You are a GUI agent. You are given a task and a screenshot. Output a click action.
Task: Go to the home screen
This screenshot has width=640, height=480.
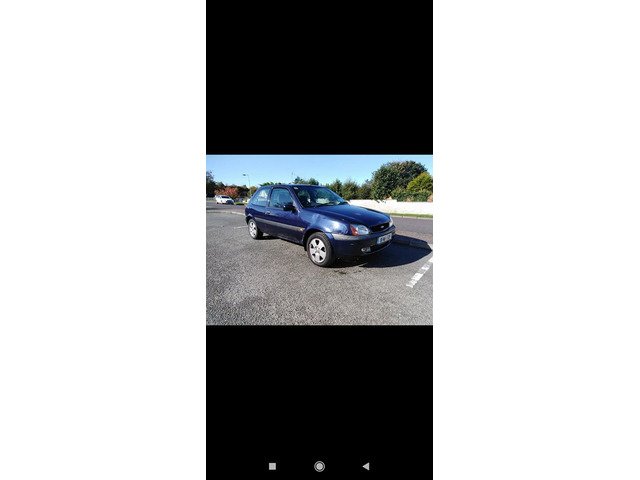[x=319, y=466]
